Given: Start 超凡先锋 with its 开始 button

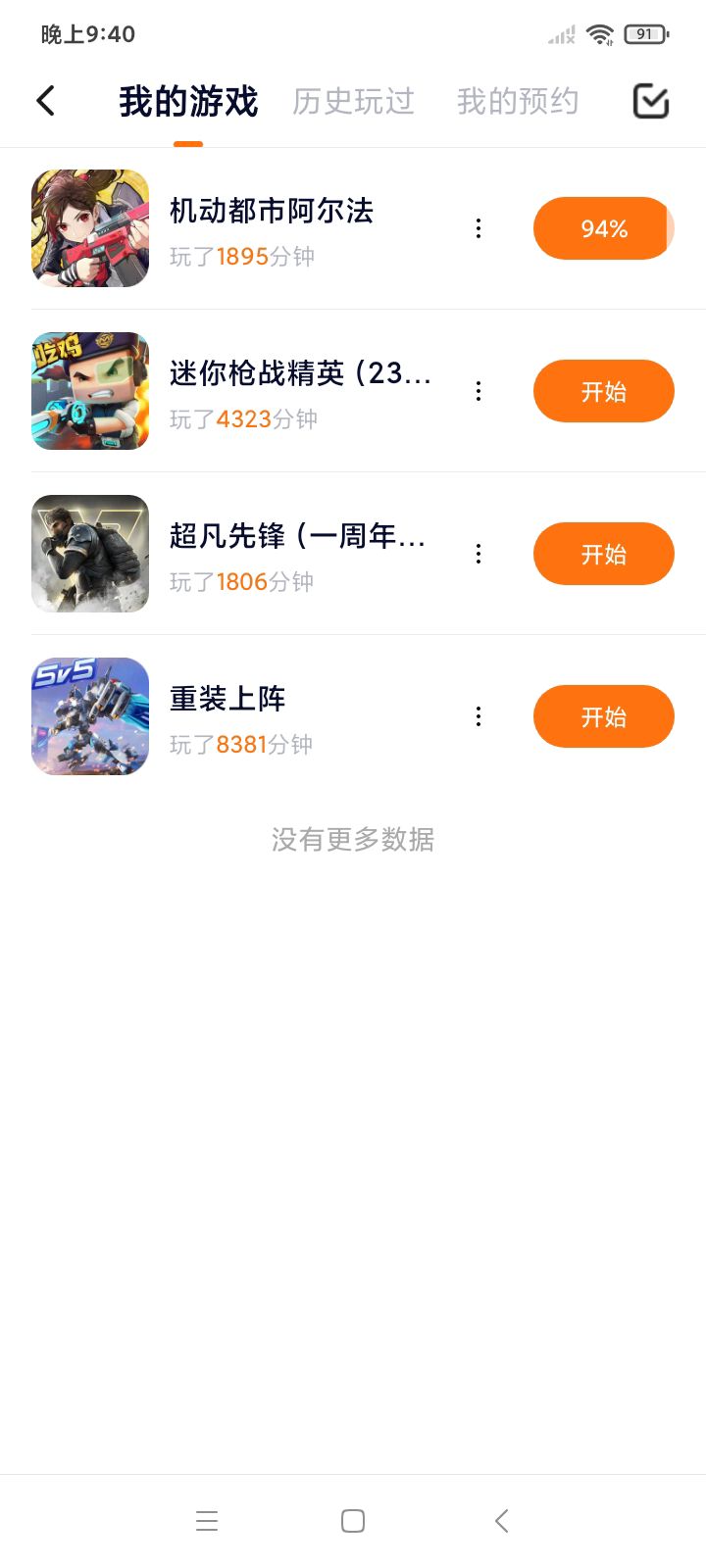Looking at the screenshot, I should [x=603, y=554].
